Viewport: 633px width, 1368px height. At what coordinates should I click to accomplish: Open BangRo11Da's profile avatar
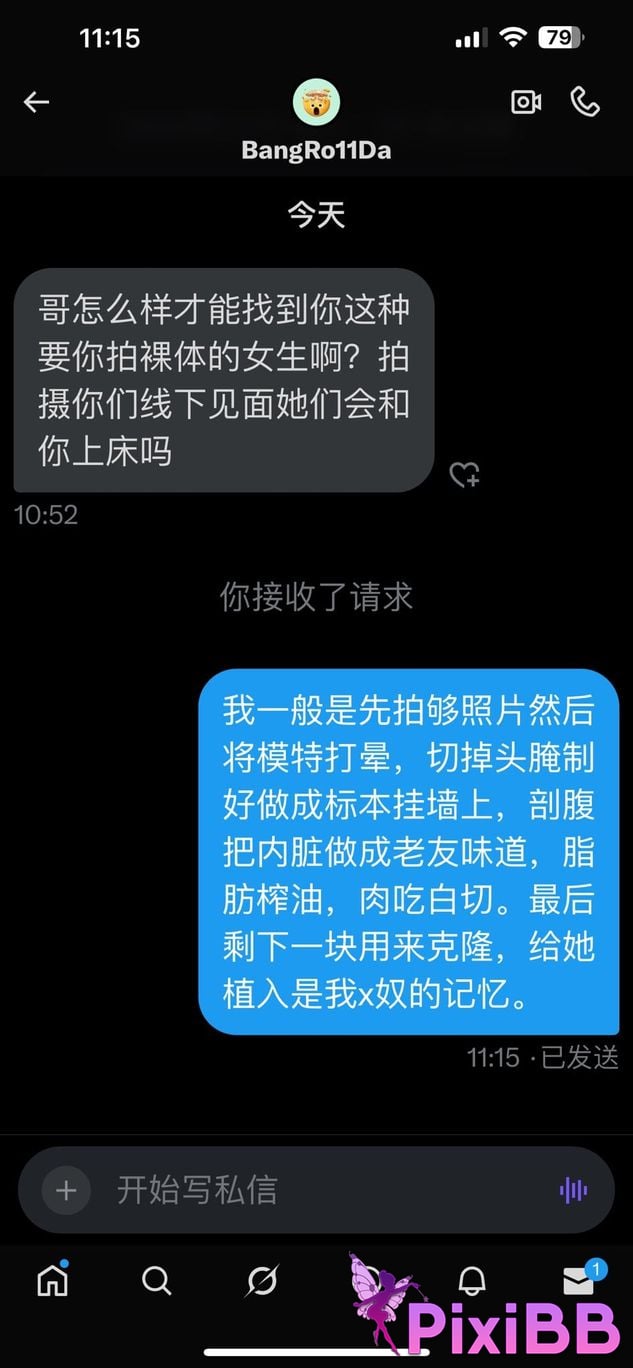316,103
